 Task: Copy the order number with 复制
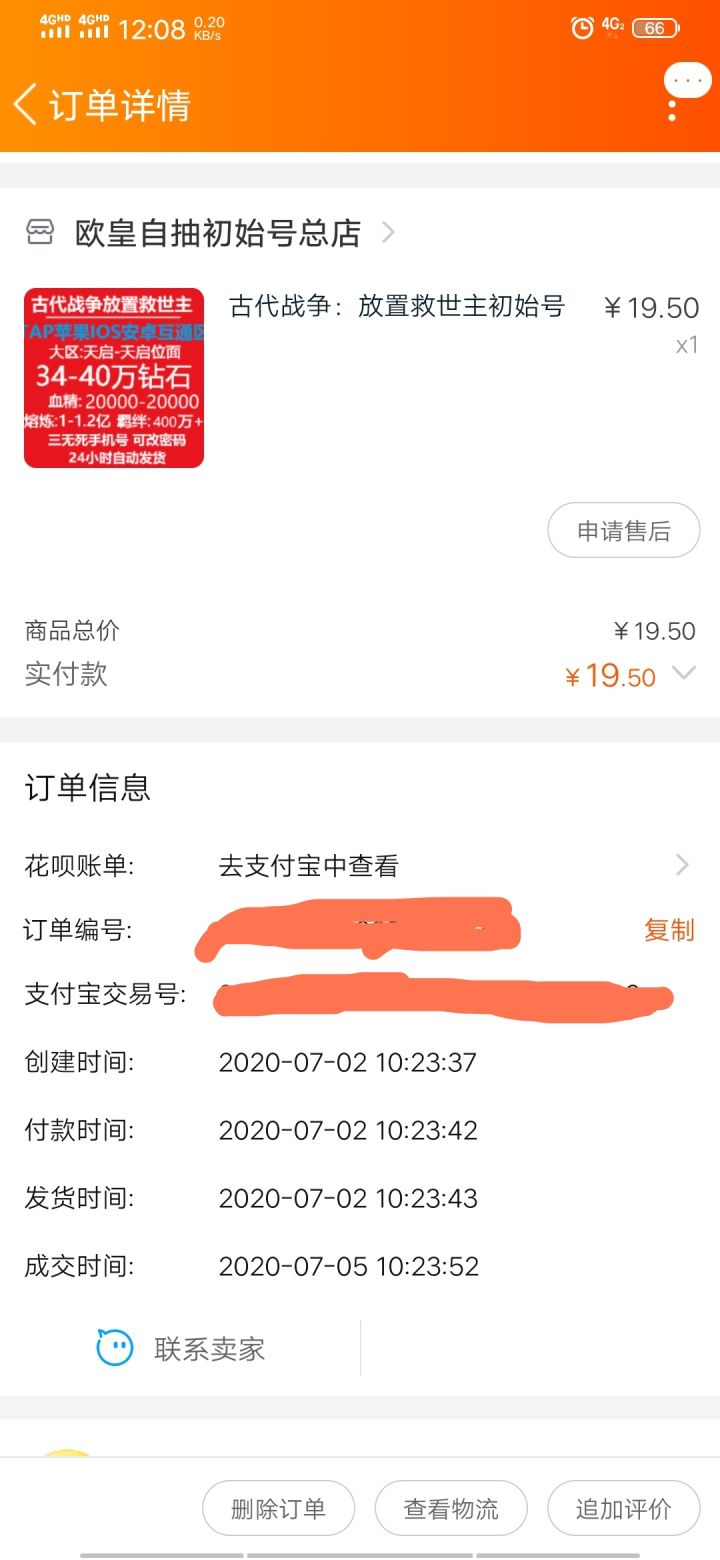669,930
